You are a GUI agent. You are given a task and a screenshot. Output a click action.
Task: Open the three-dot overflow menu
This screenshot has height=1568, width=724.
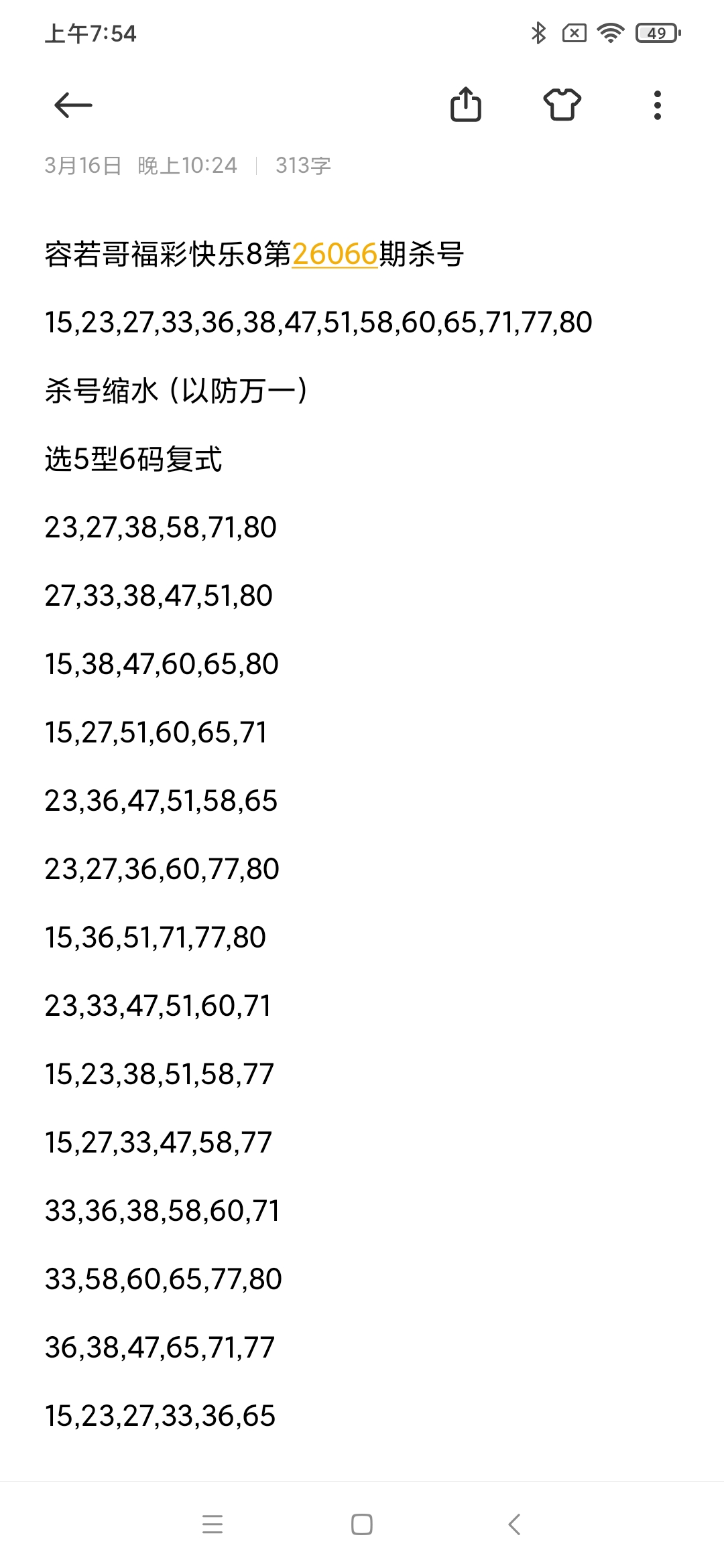click(x=657, y=105)
